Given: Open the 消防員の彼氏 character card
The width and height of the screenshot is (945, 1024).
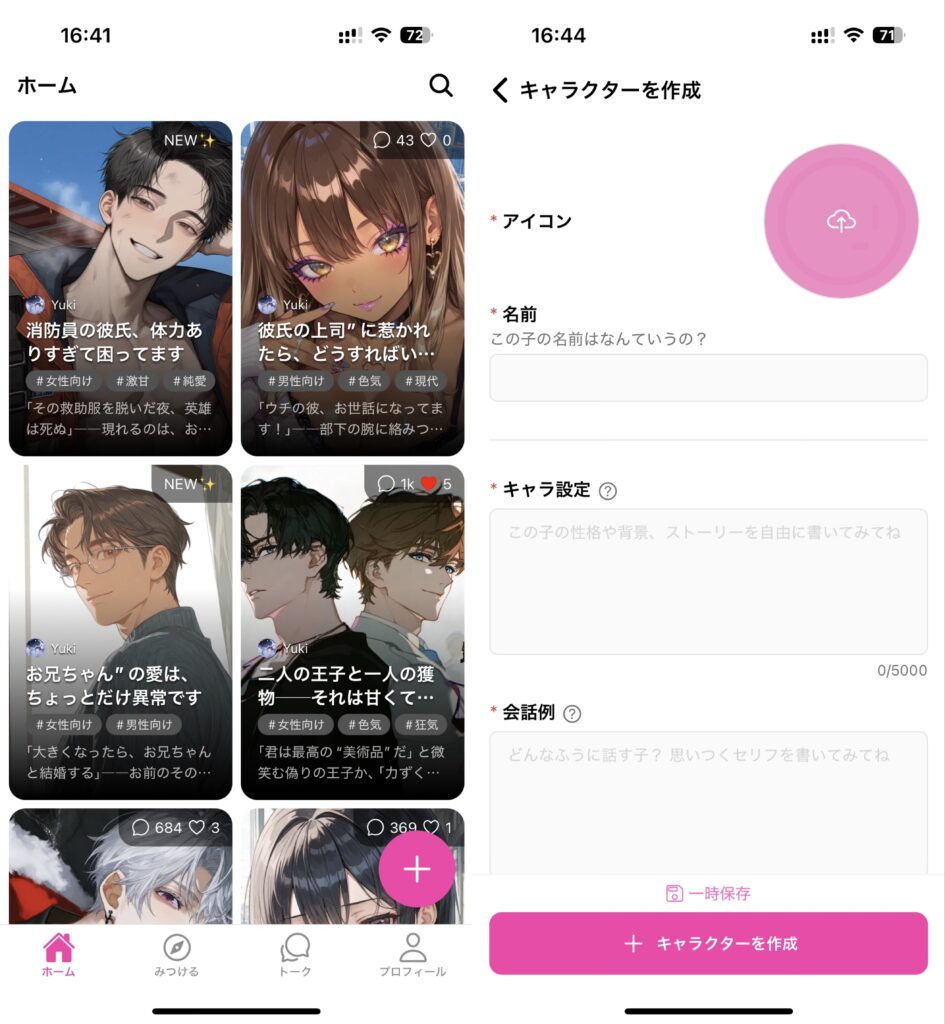Looking at the screenshot, I should (x=120, y=288).
